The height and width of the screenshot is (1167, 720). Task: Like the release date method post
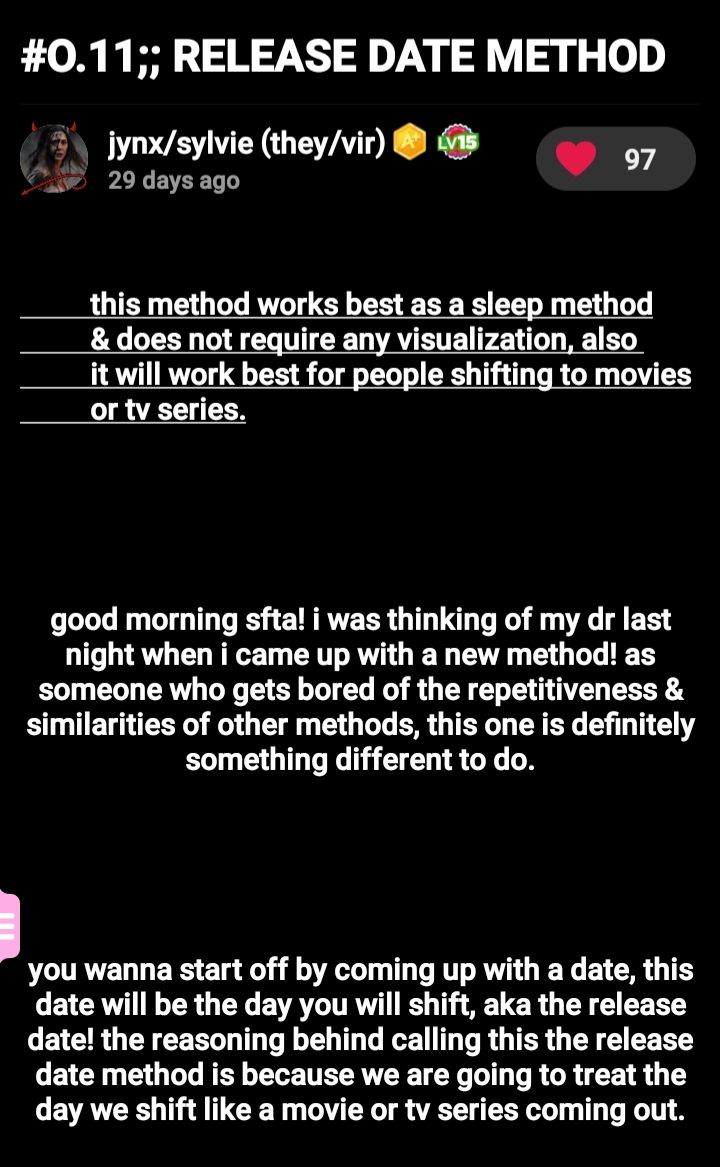(x=576, y=159)
